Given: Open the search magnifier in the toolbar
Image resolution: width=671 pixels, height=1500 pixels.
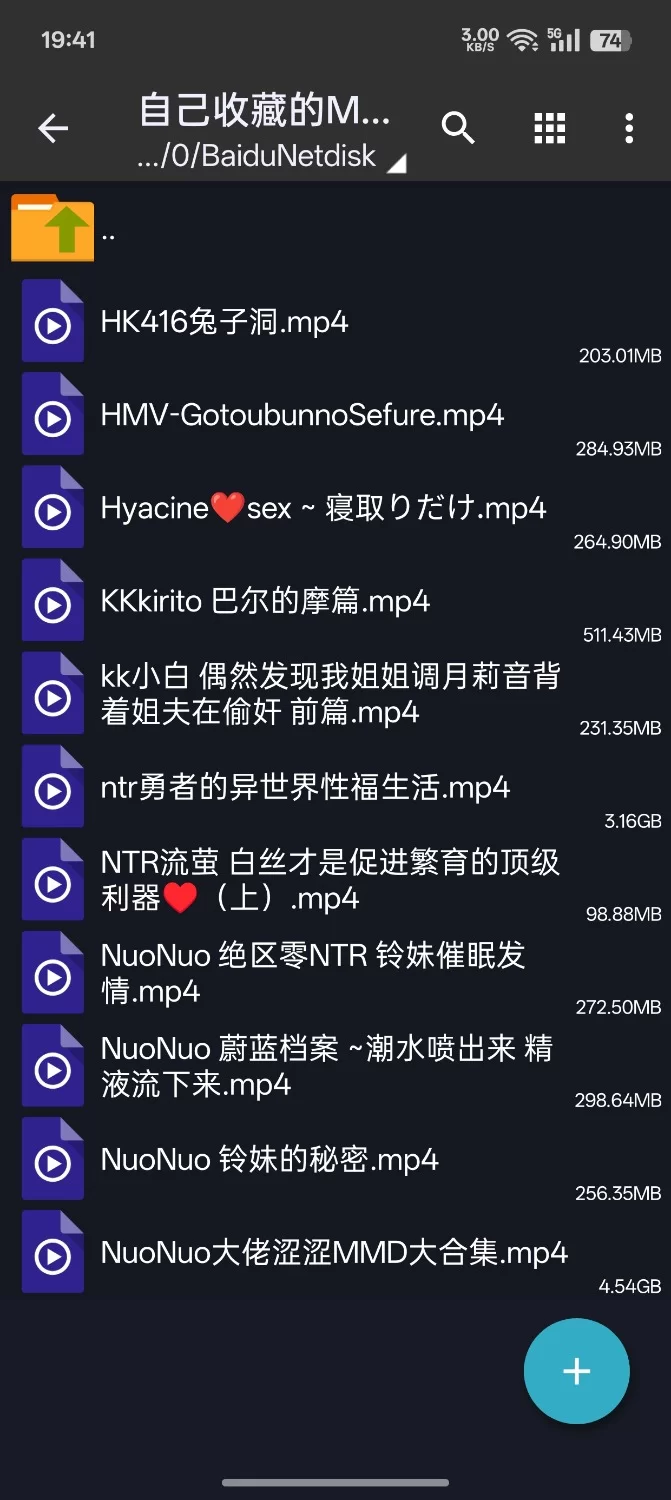Looking at the screenshot, I should [x=457, y=128].
